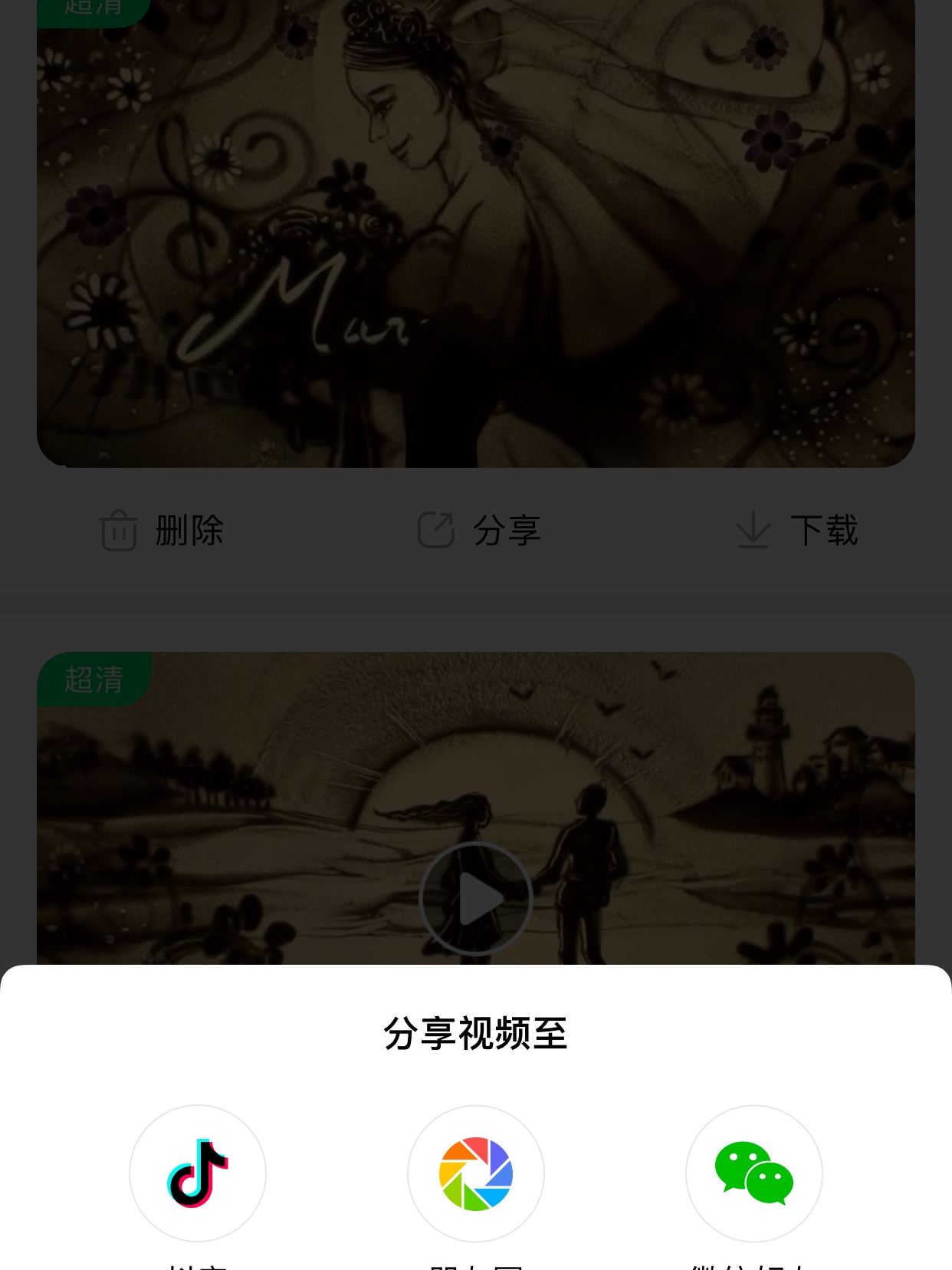The image size is (952, 1270).
Task: Tap the colorful Moments pinwheel icon
Action: (475, 1173)
